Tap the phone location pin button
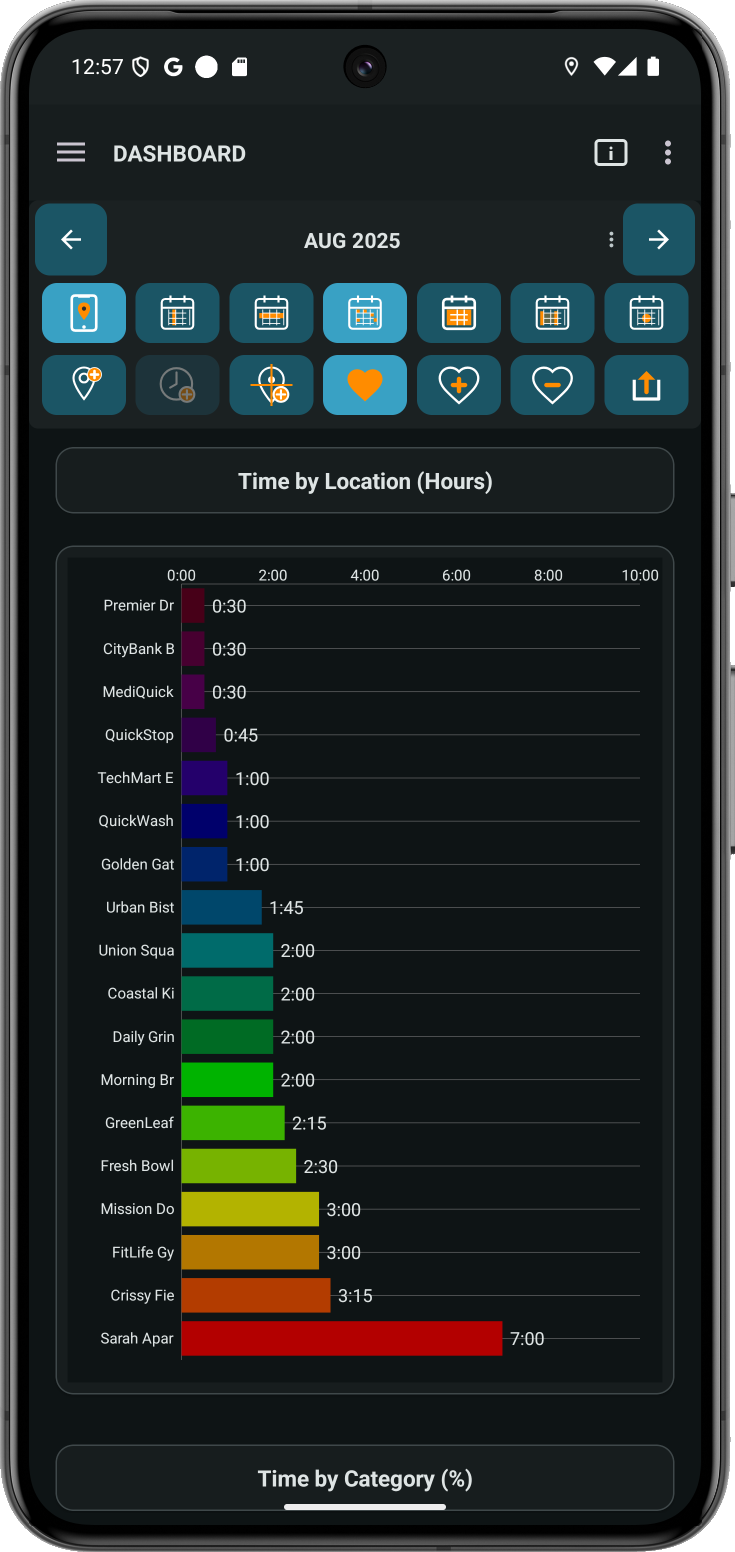The image size is (735, 1552). (84, 313)
